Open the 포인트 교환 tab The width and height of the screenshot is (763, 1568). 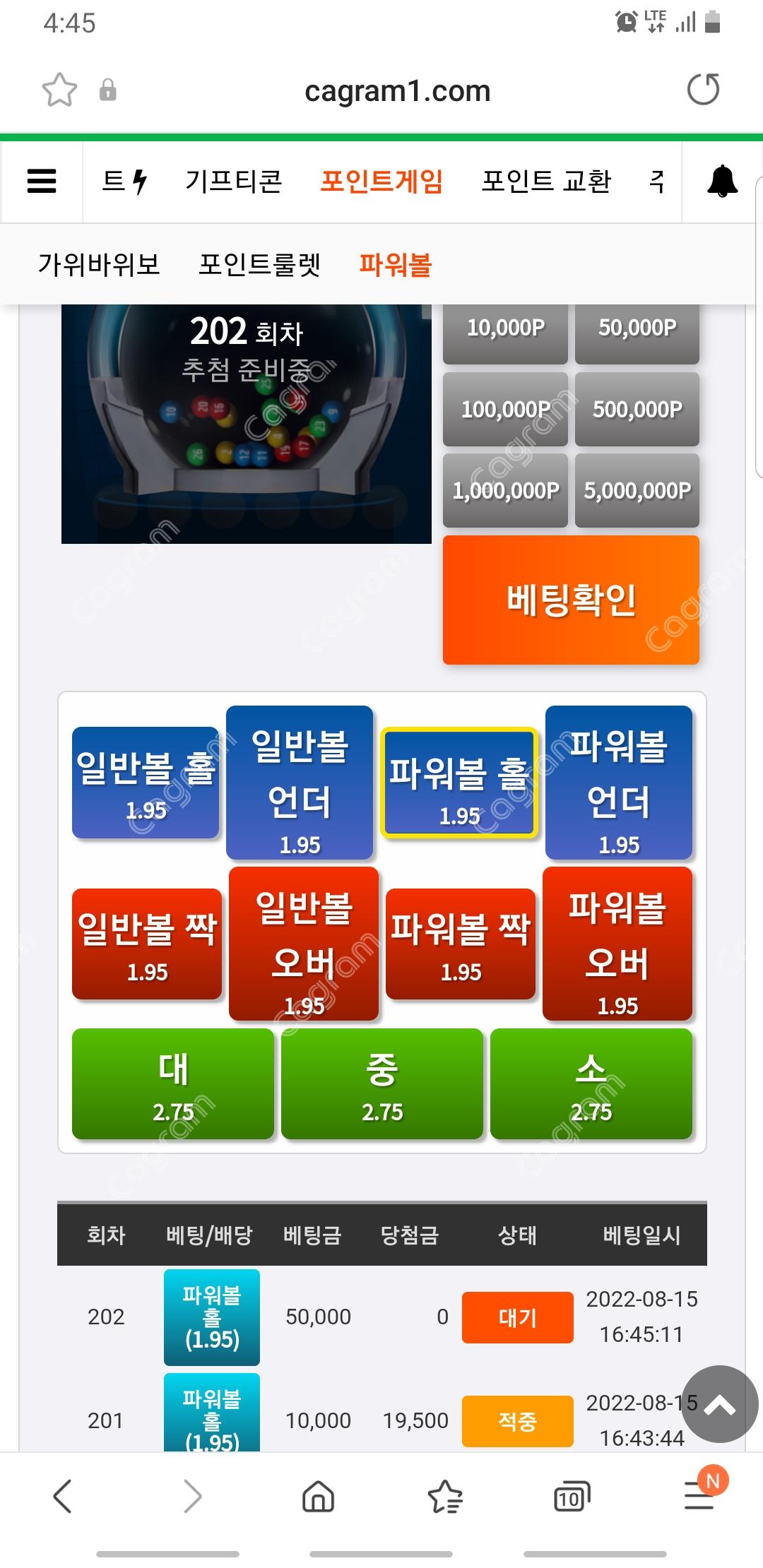coord(546,182)
